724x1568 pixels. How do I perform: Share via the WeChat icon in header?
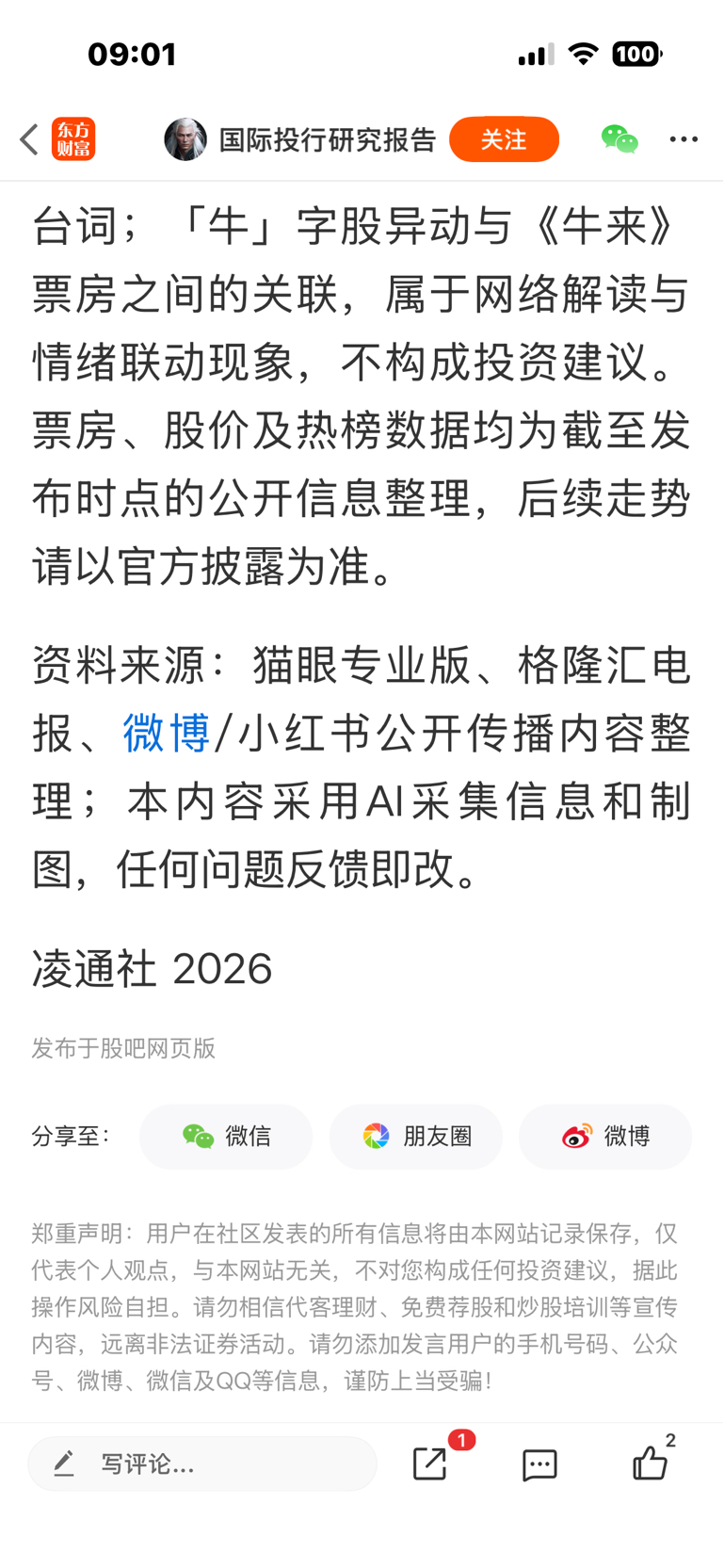click(x=619, y=139)
